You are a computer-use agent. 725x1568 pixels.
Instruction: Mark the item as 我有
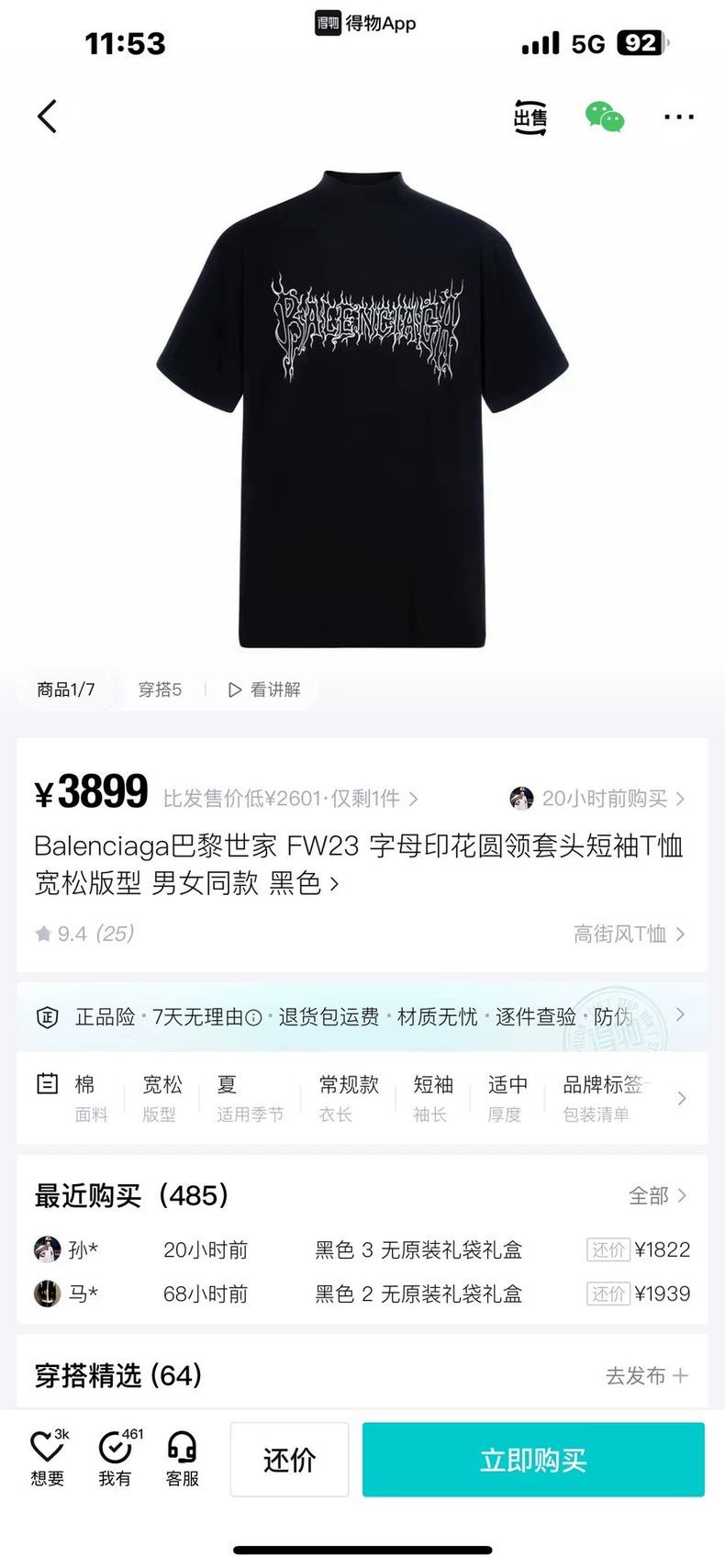(116, 1458)
